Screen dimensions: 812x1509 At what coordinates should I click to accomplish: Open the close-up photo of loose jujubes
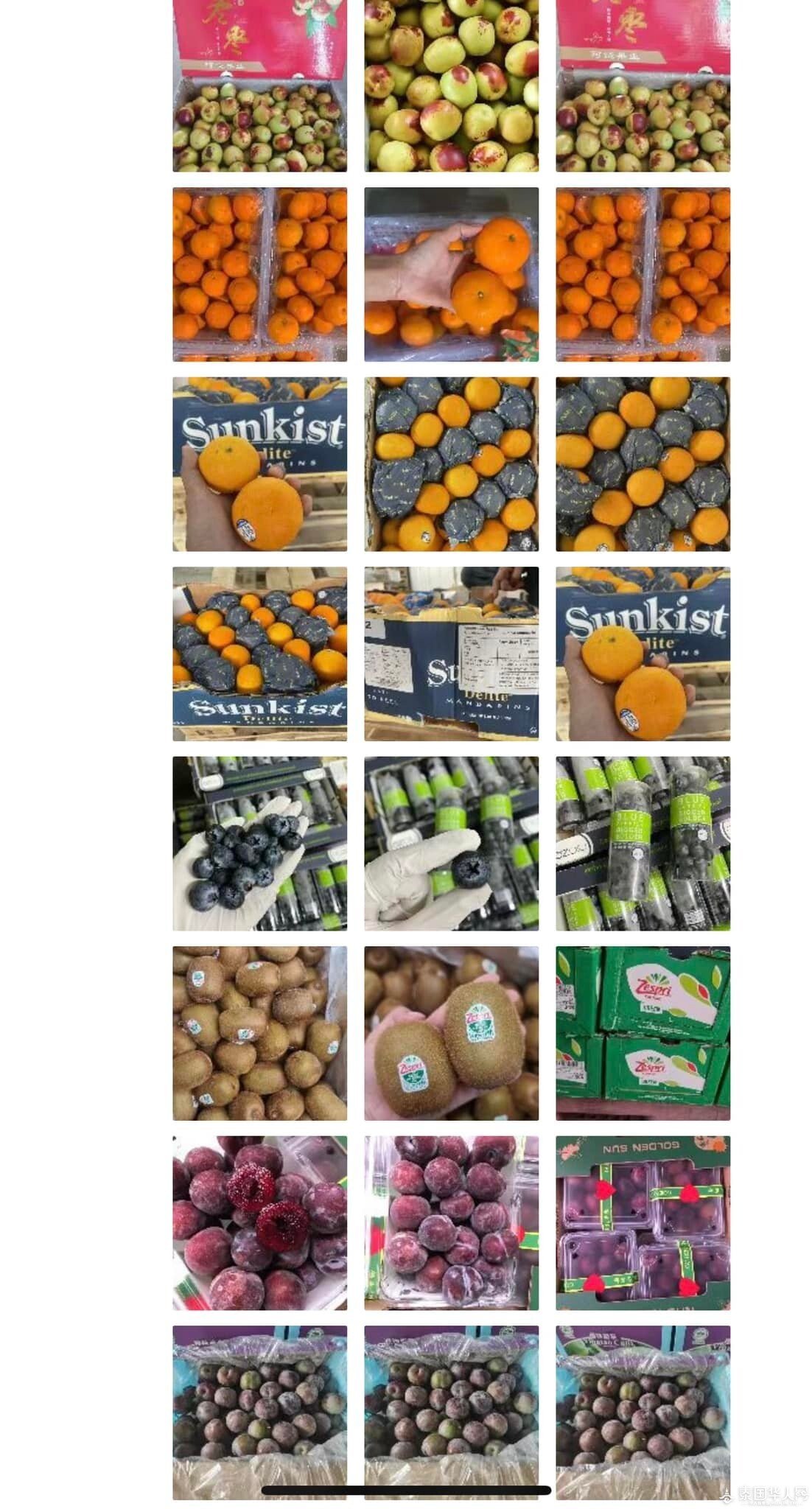tap(451, 85)
